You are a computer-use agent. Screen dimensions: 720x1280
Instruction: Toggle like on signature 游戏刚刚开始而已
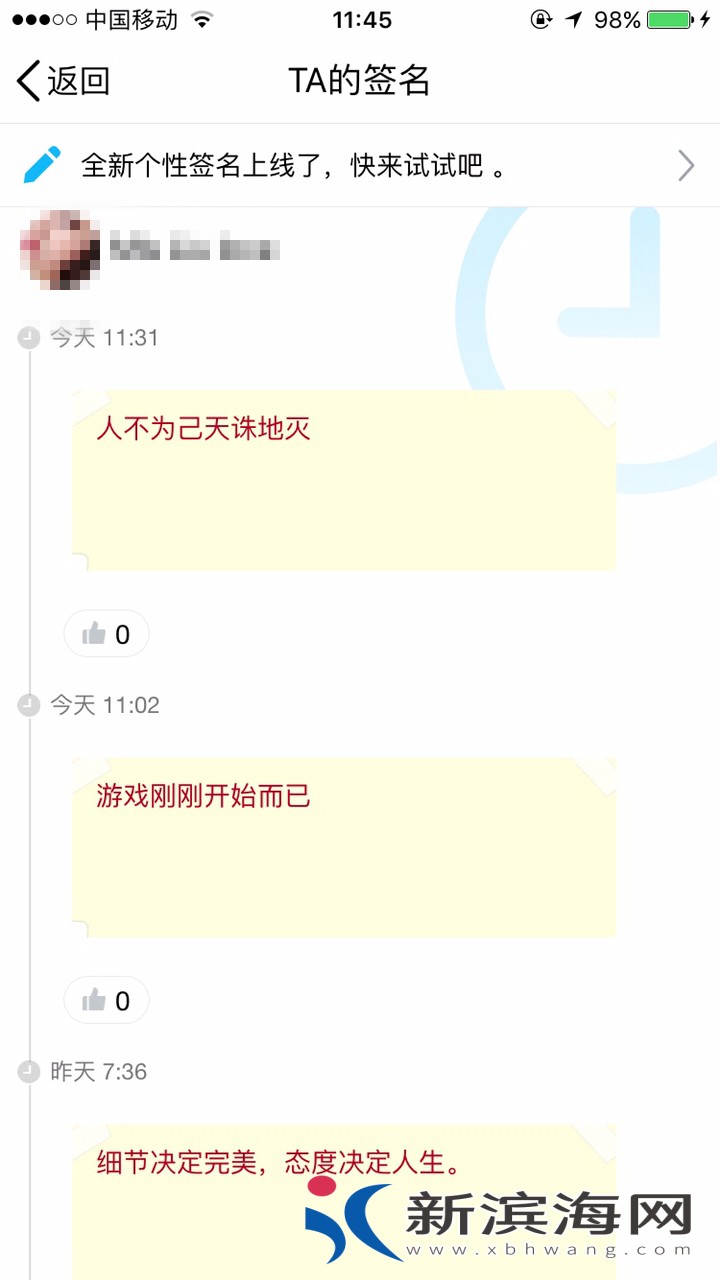coord(106,1000)
